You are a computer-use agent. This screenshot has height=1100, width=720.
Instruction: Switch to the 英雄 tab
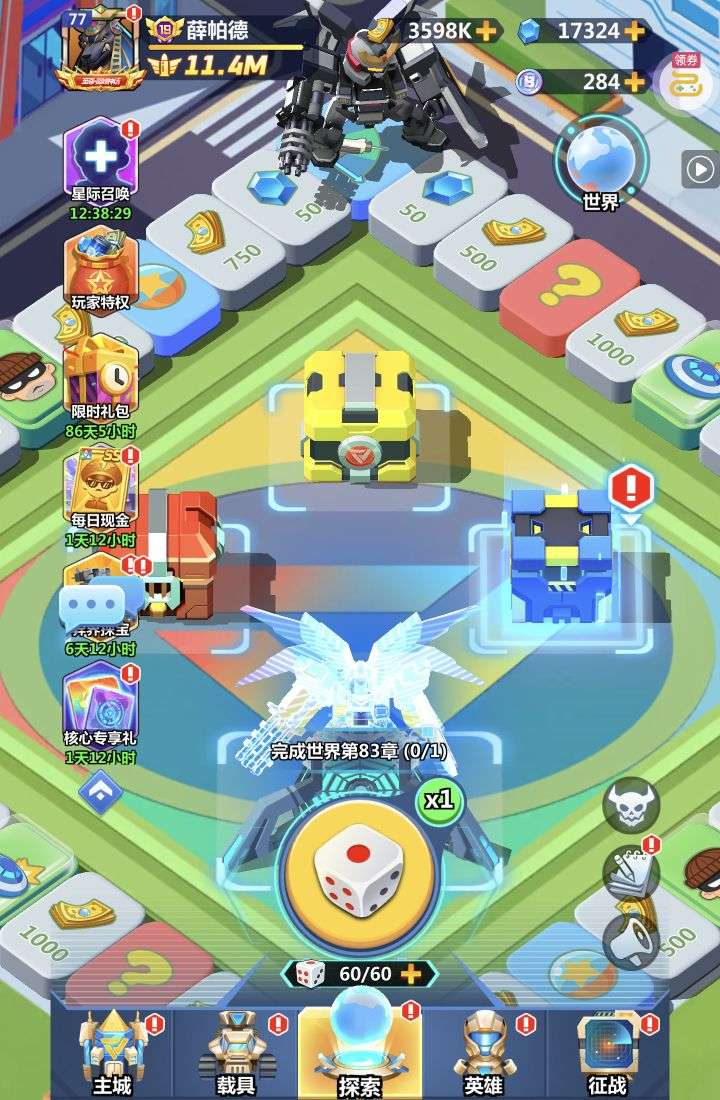click(484, 1052)
